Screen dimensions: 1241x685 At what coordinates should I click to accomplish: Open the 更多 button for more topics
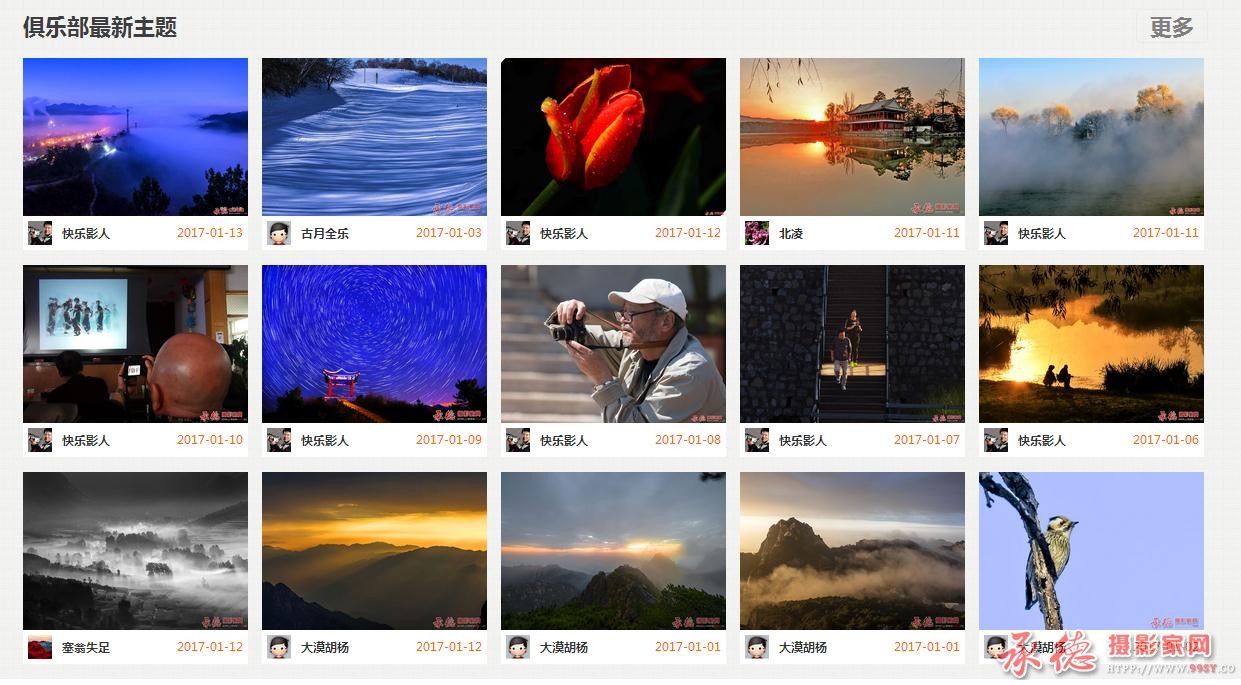coord(1171,28)
